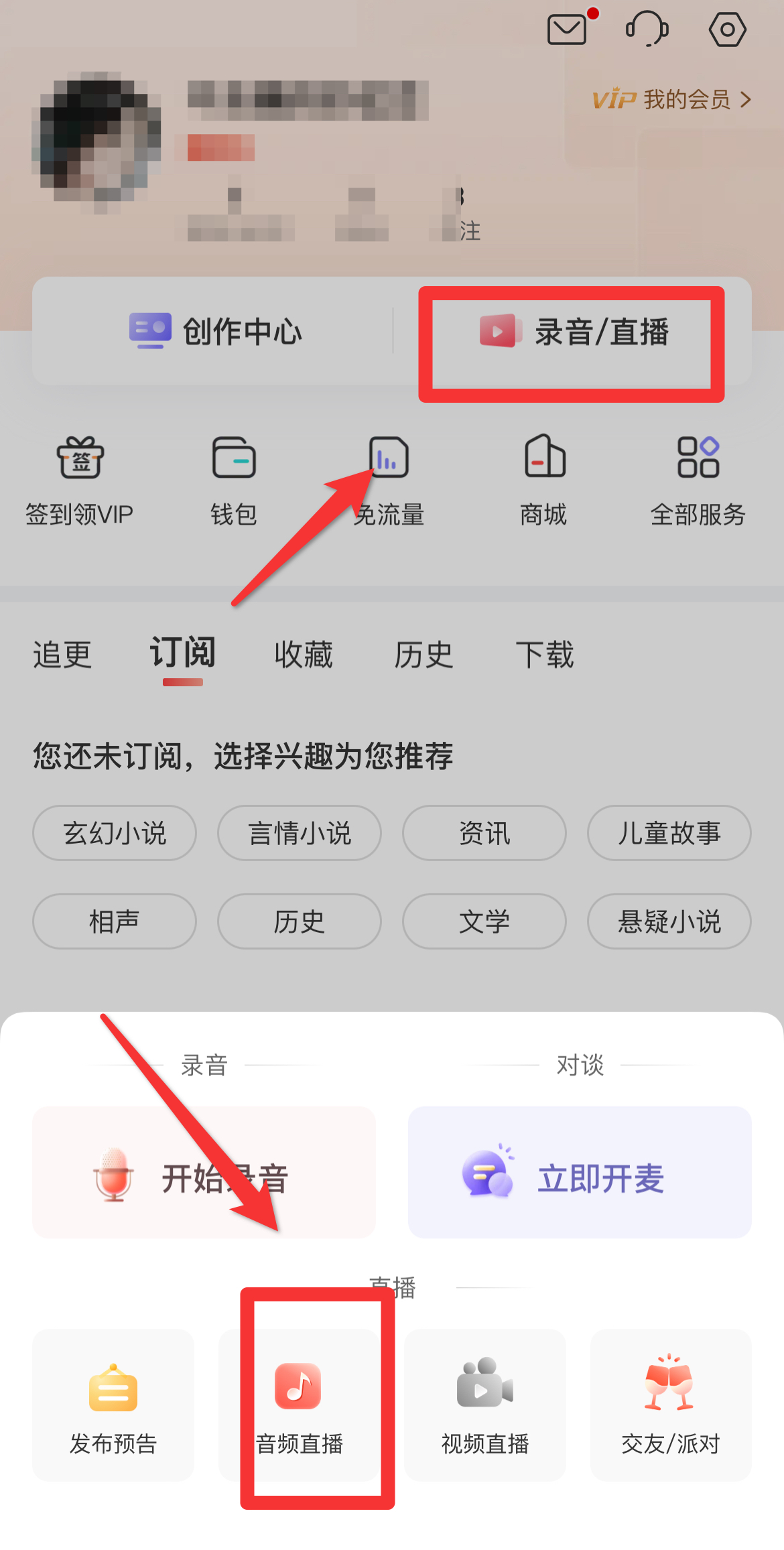Switch to the 下载 tab
784x1550 pixels.
coord(545,655)
